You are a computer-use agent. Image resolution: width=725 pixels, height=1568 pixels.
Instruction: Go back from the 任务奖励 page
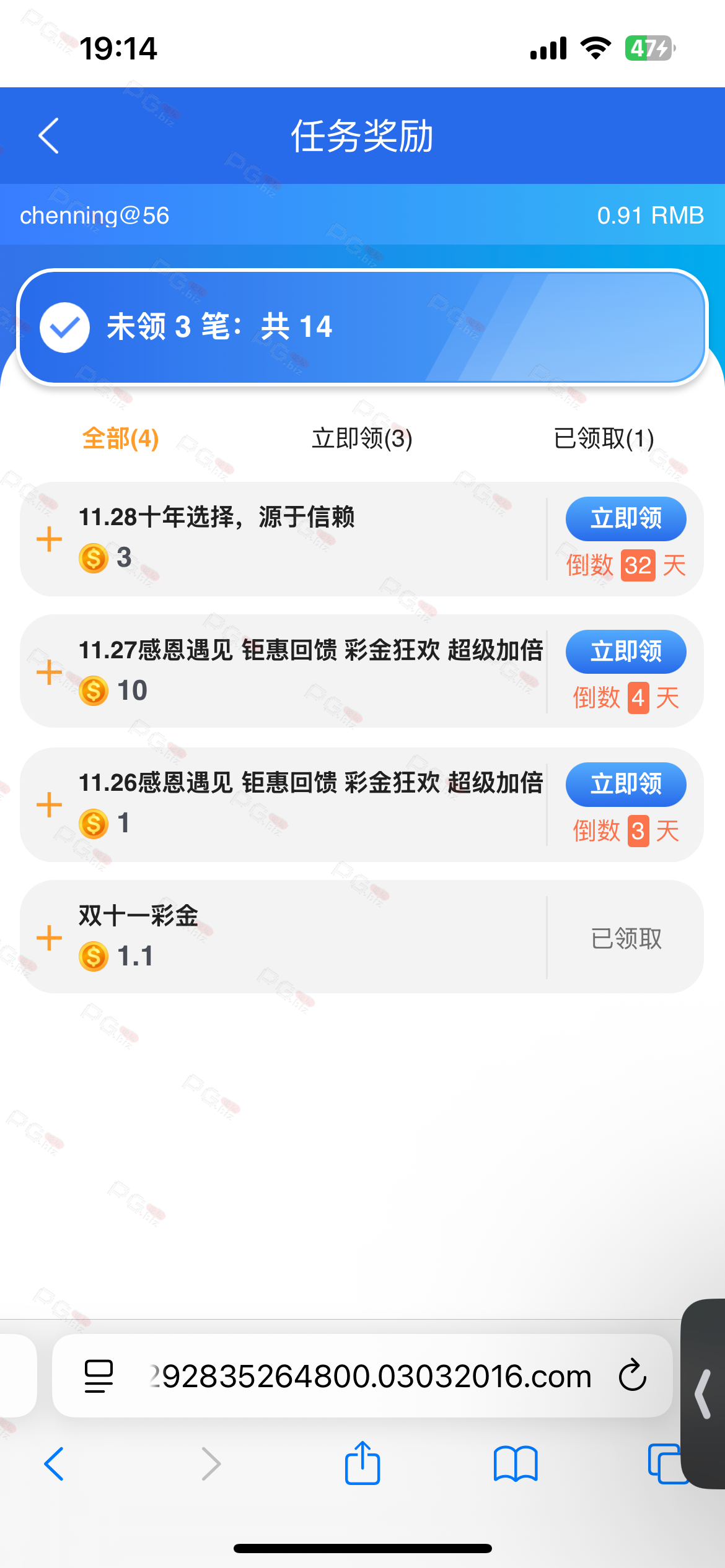pyautogui.click(x=49, y=136)
